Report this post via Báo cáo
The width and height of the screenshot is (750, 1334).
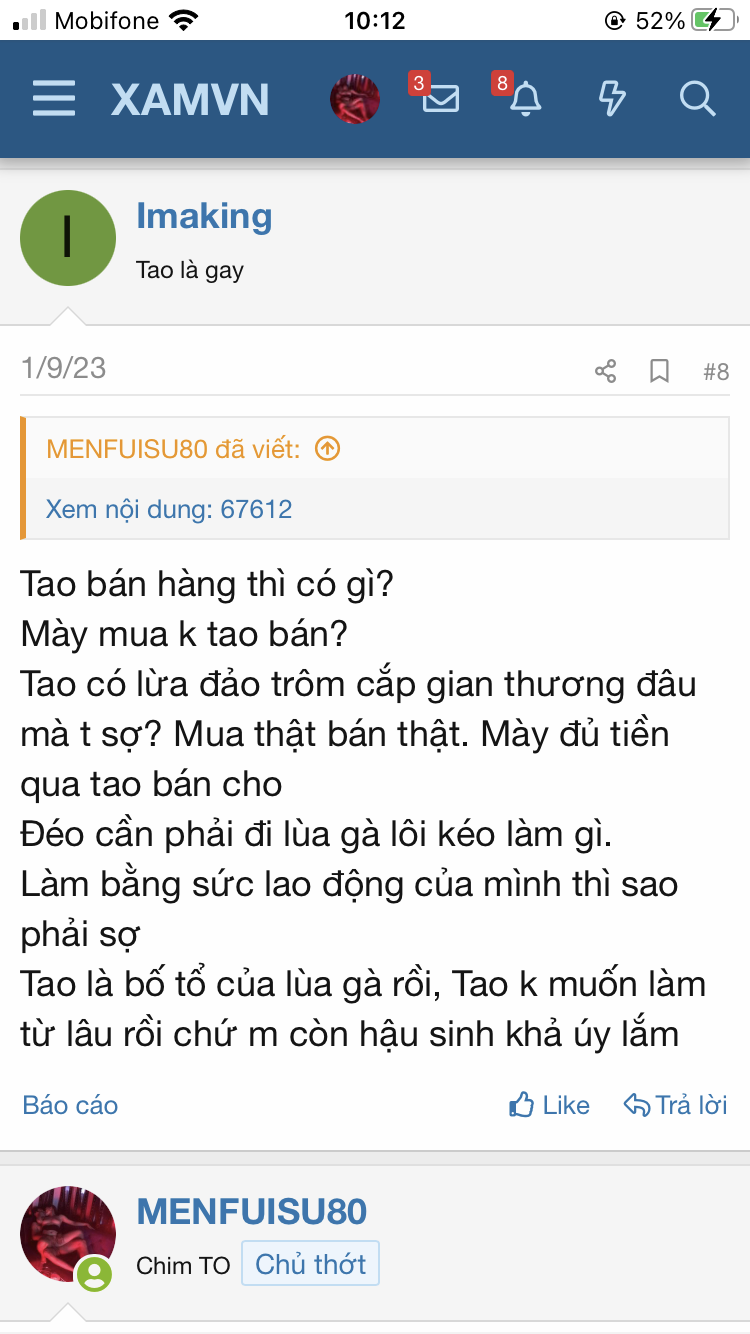click(x=70, y=1105)
